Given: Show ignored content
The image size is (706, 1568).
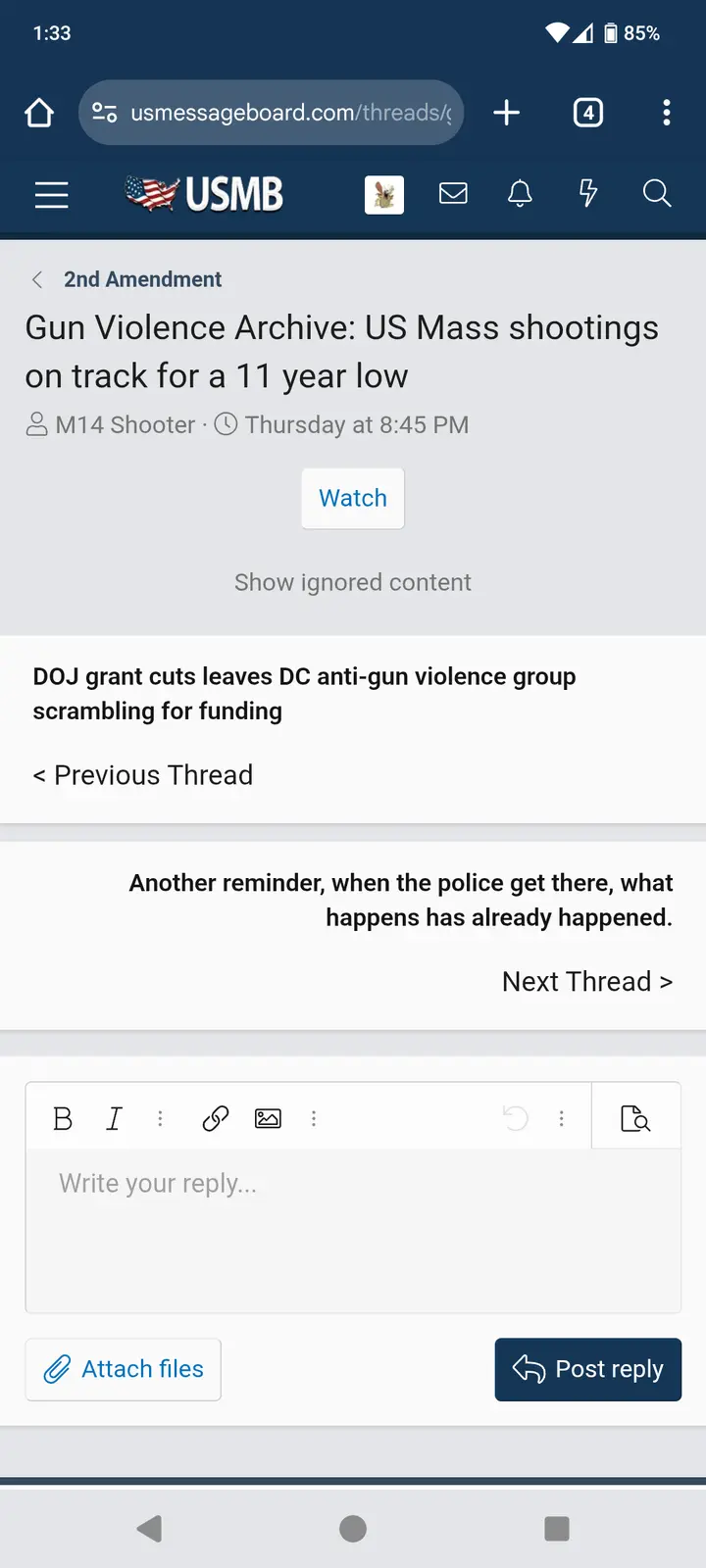Looking at the screenshot, I should tap(353, 582).
